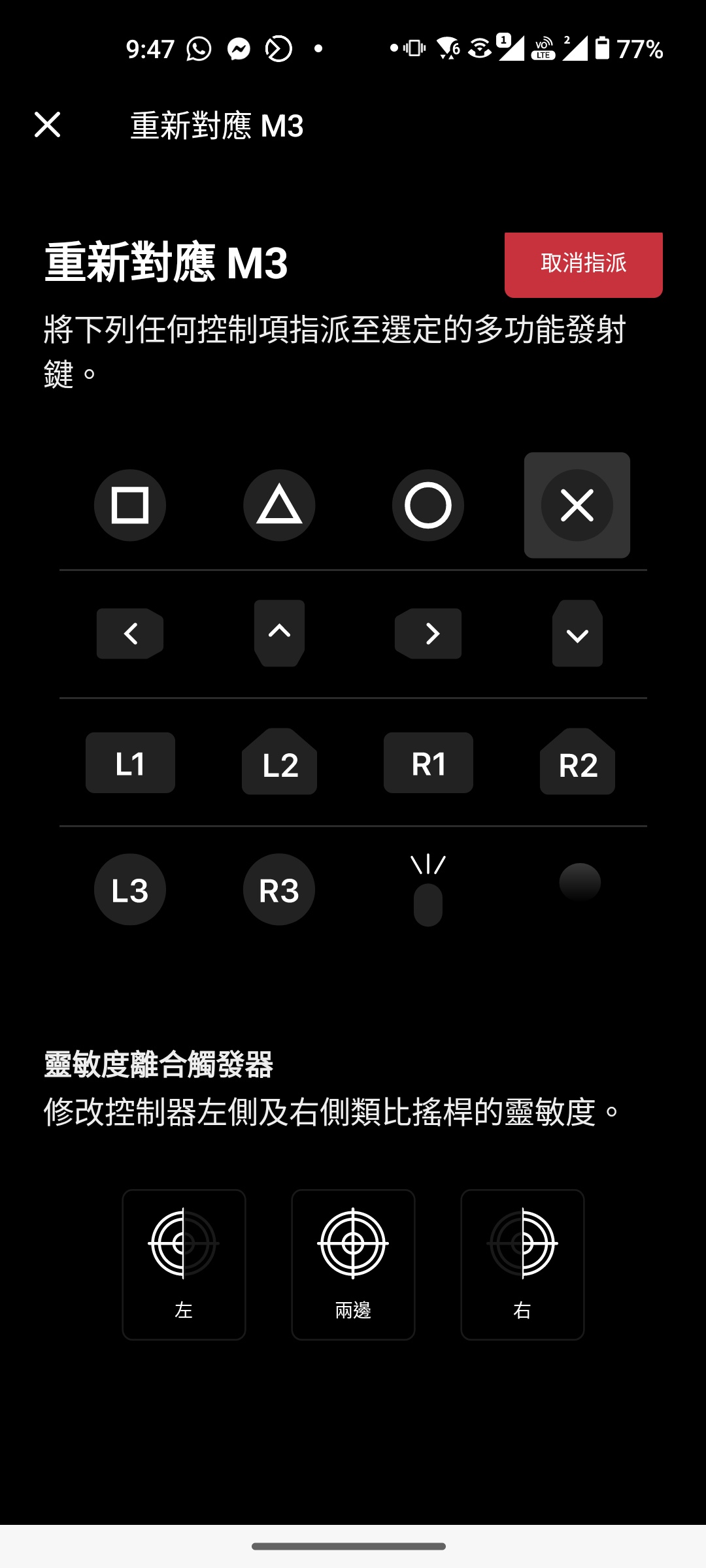Choose the L1 button
The height and width of the screenshot is (1568, 706).
click(130, 762)
